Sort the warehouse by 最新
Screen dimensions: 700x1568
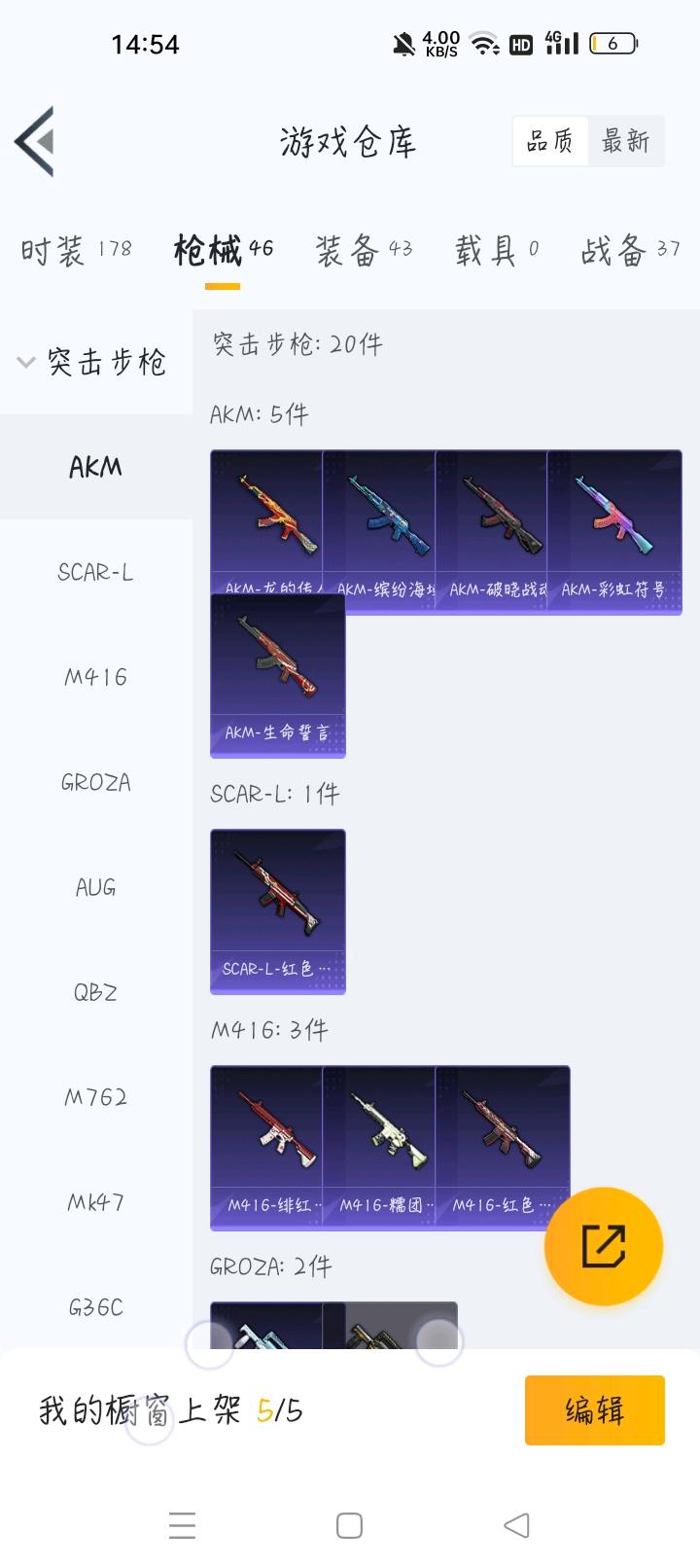625,142
